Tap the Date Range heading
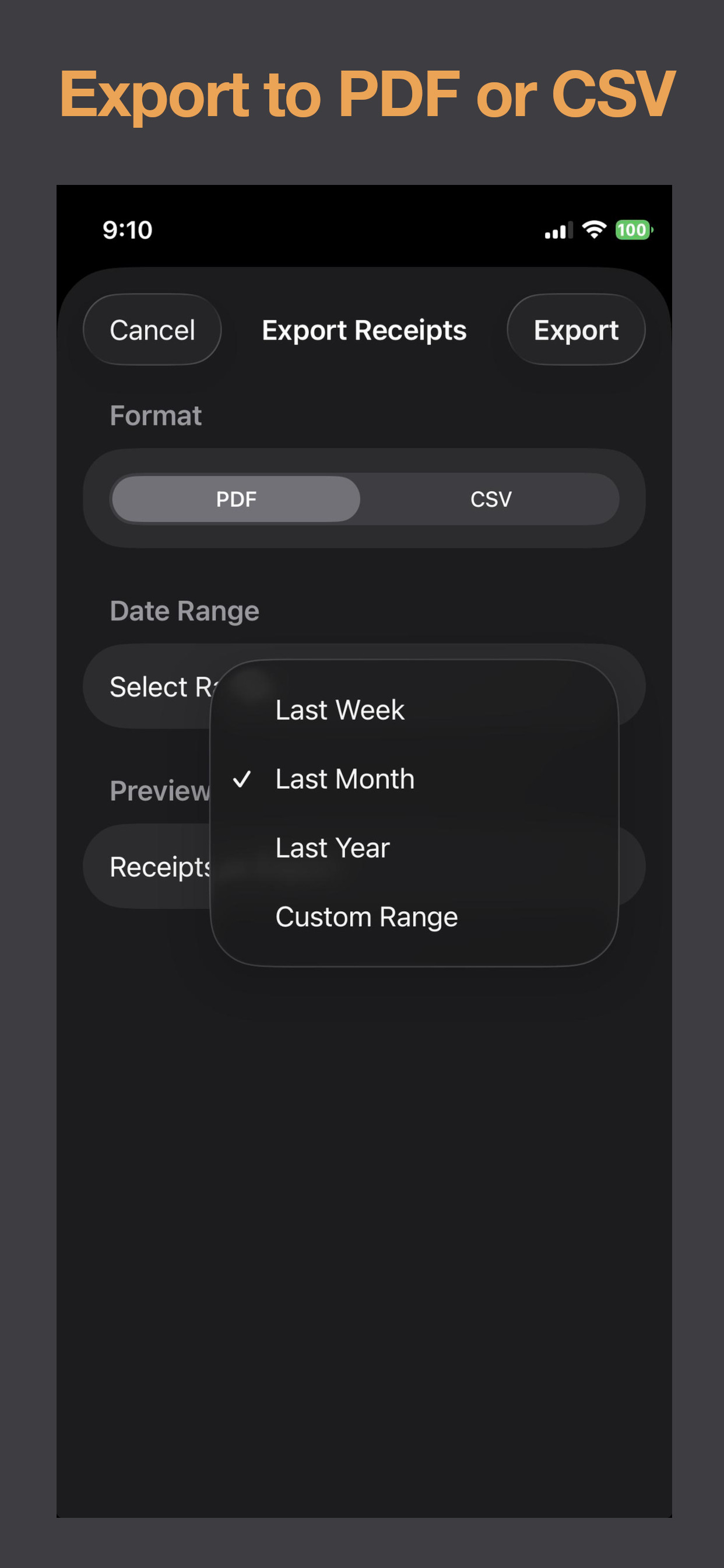Image resolution: width=724 pixels, height=1568 pixels. tap(184, 610)
